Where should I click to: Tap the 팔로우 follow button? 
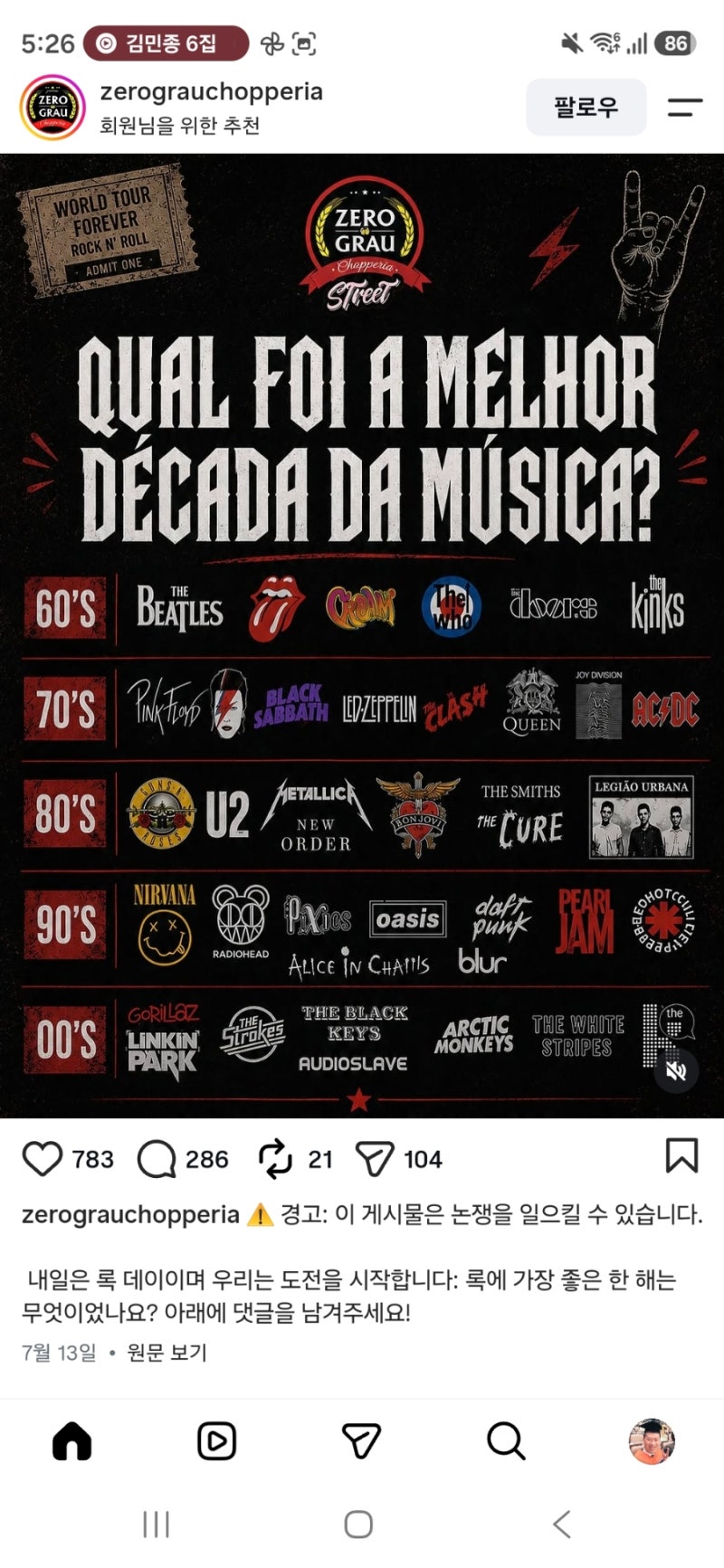(586, 108)
